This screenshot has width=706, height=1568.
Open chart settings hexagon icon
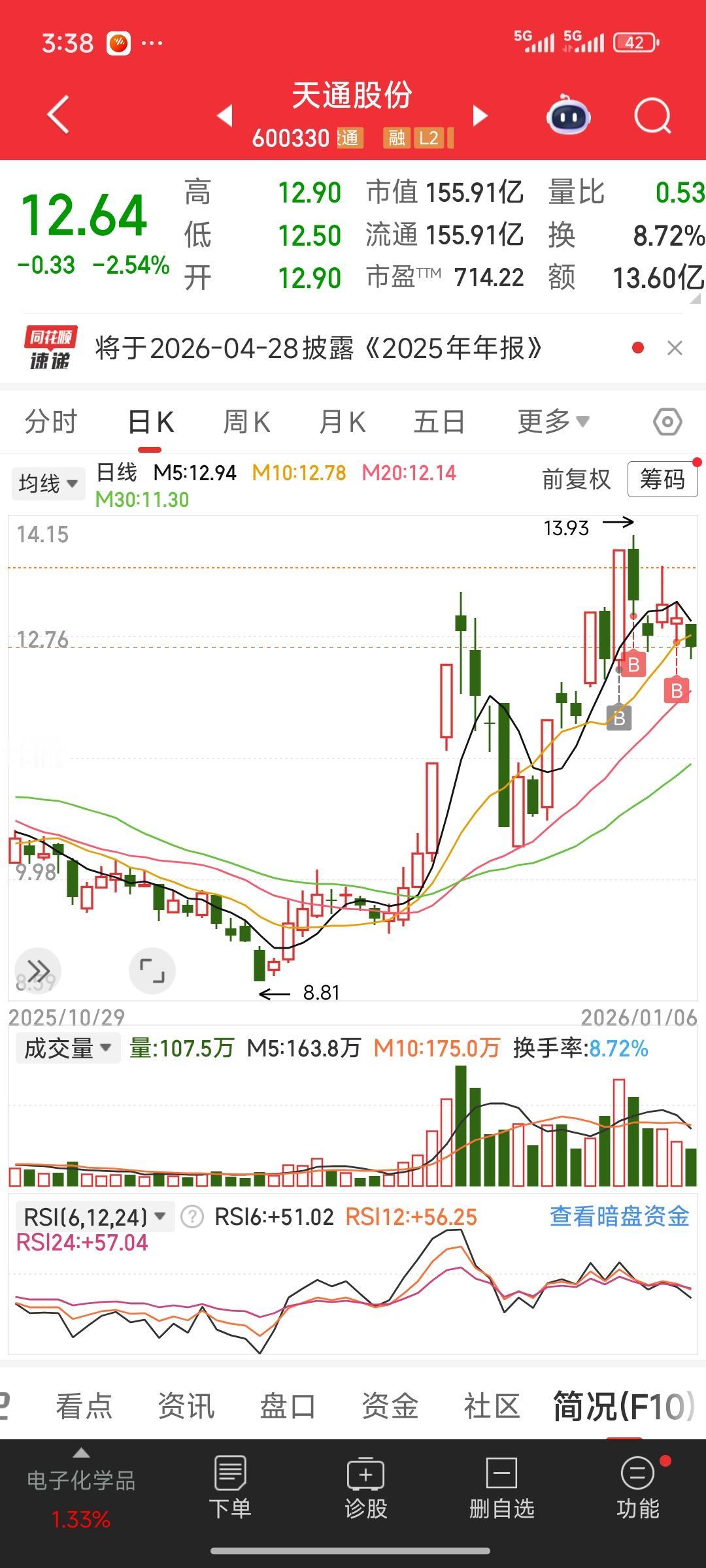(x=667, y=422)
